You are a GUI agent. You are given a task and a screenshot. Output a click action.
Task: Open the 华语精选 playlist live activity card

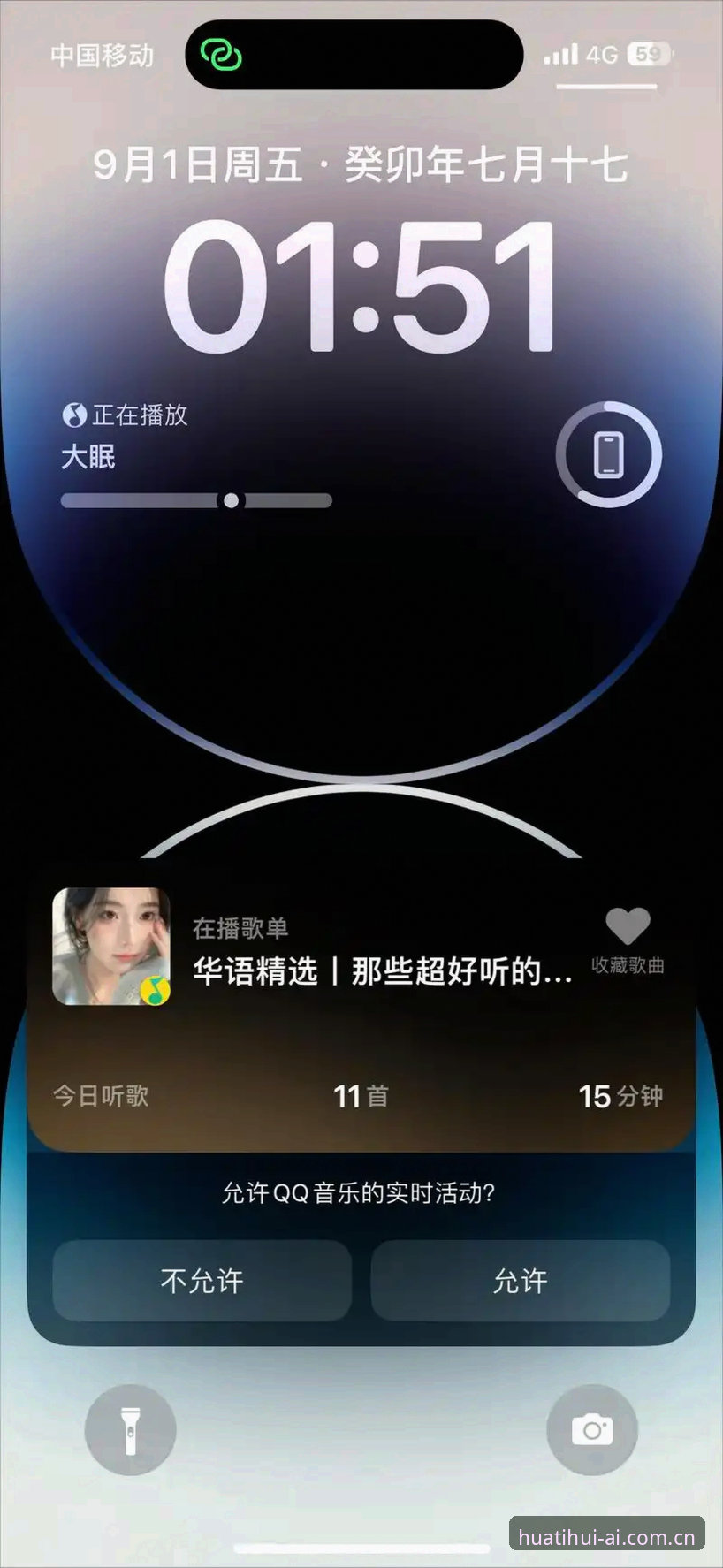coord(361,1004)
